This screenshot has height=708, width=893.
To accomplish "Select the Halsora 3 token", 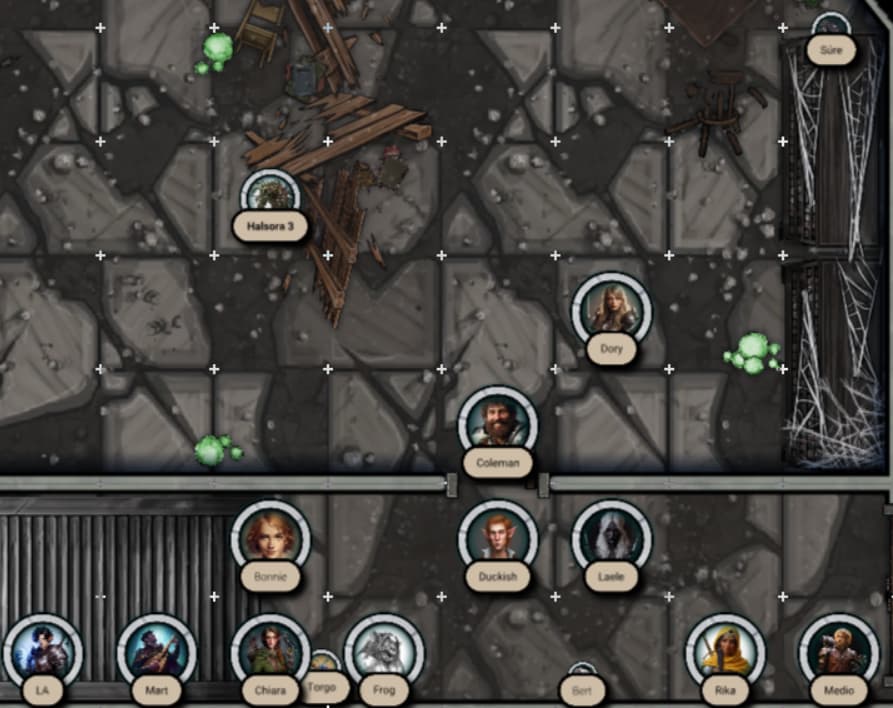I will tap(270, 195).
